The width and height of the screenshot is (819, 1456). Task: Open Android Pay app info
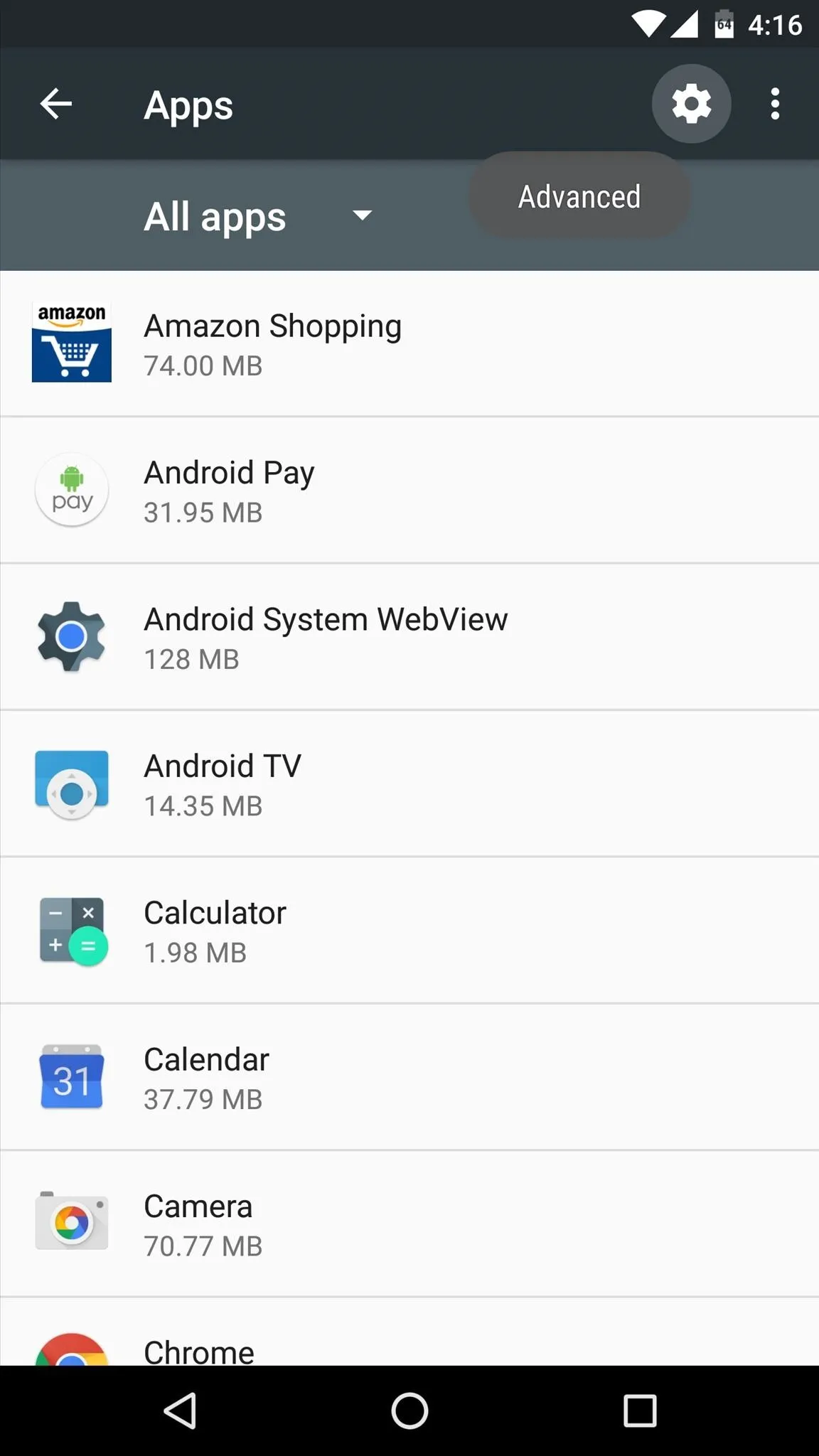tap(409, 491)
